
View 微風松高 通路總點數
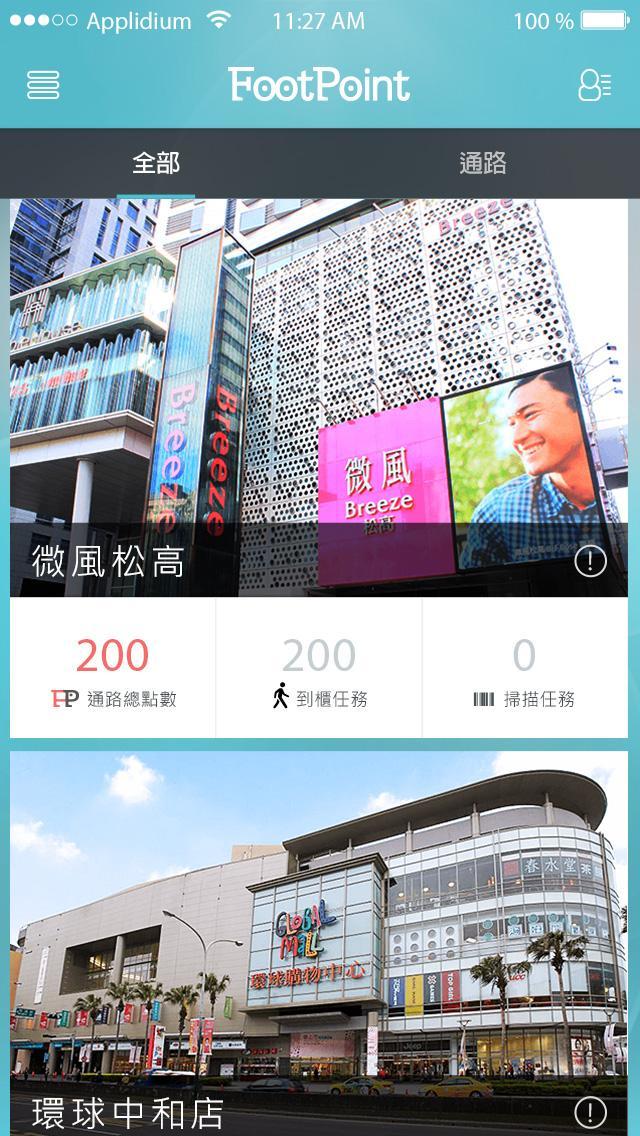pos(113,670)
